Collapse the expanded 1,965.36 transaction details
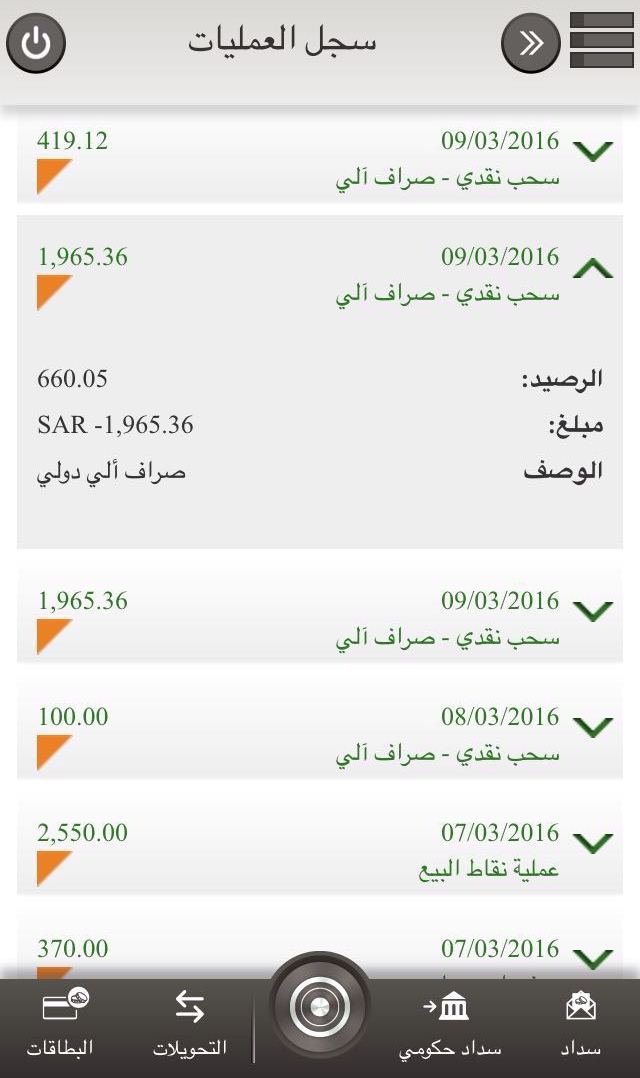 pos(593,267)
